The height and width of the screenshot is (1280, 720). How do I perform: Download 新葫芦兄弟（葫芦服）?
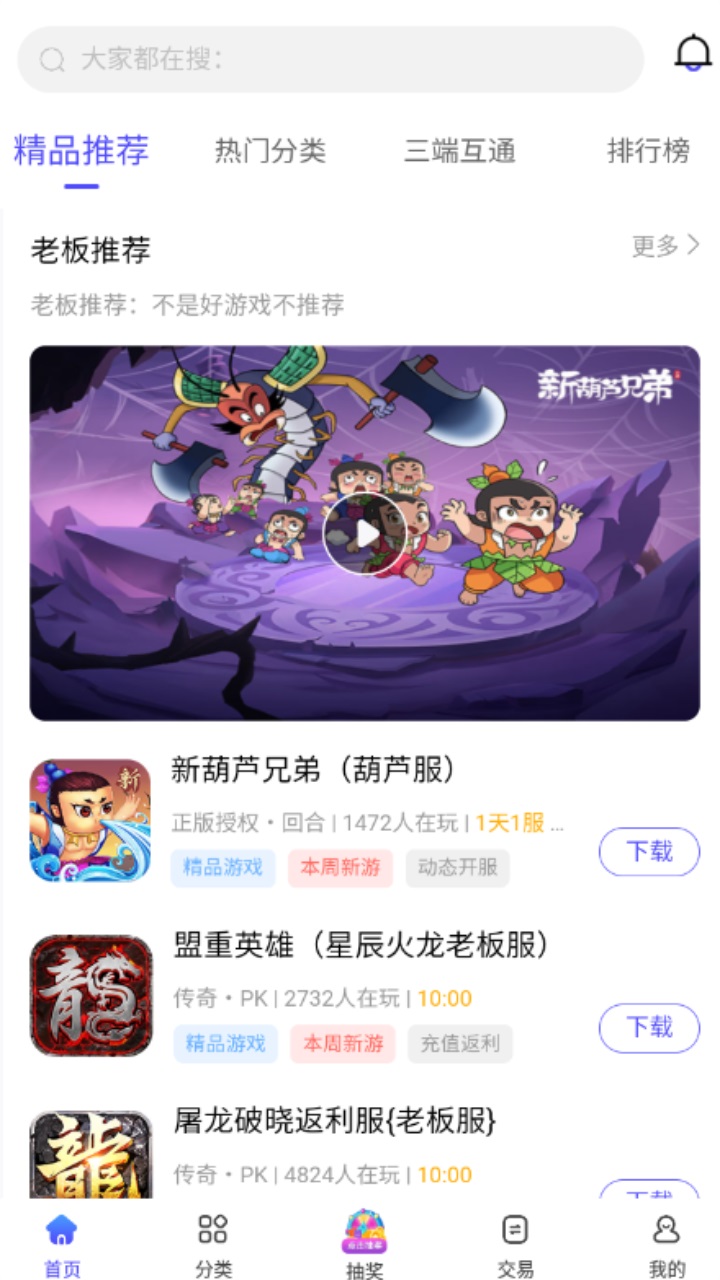[649, 852]
